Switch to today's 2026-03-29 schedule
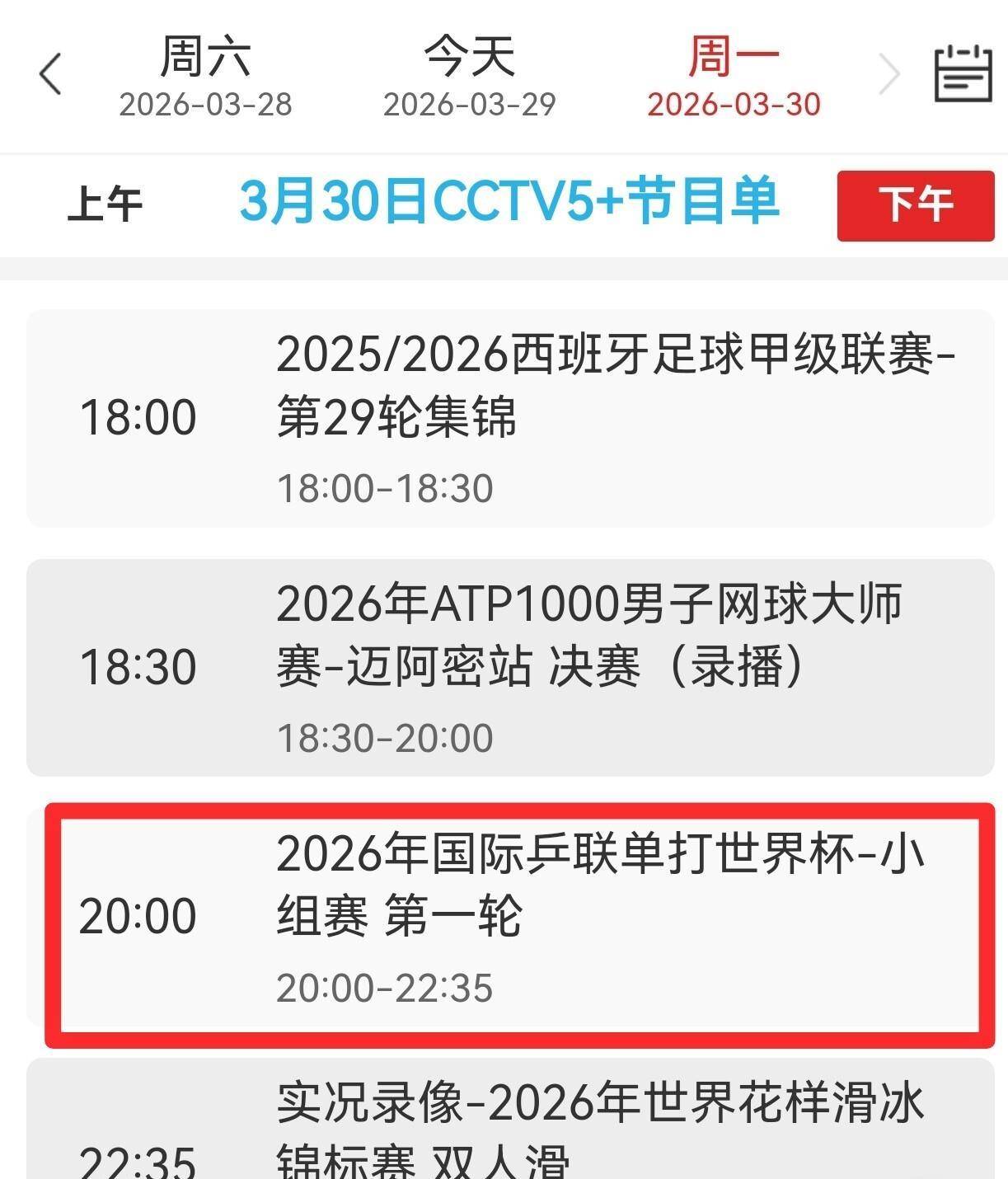 coord(469,76)
